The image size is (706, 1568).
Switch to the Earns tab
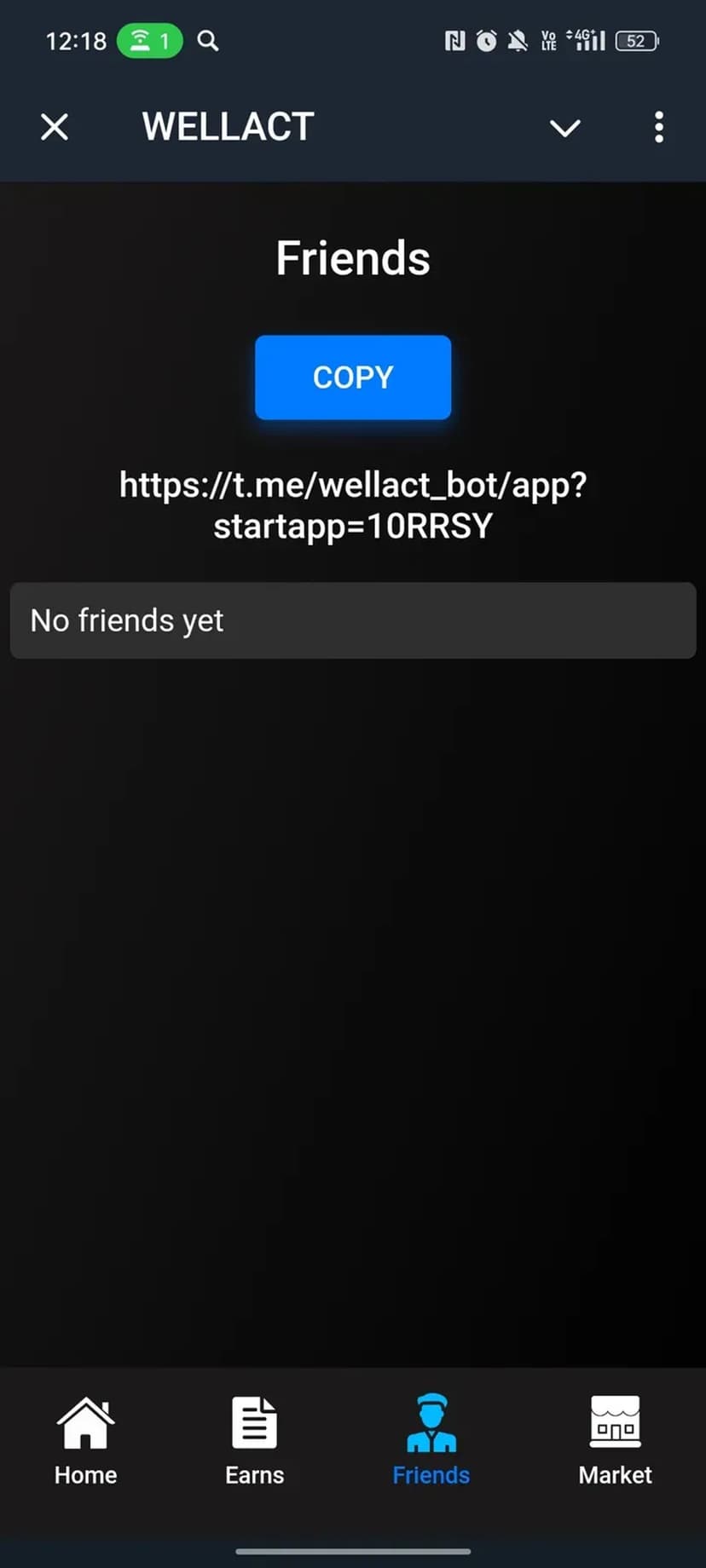[x=254, y=1440]
